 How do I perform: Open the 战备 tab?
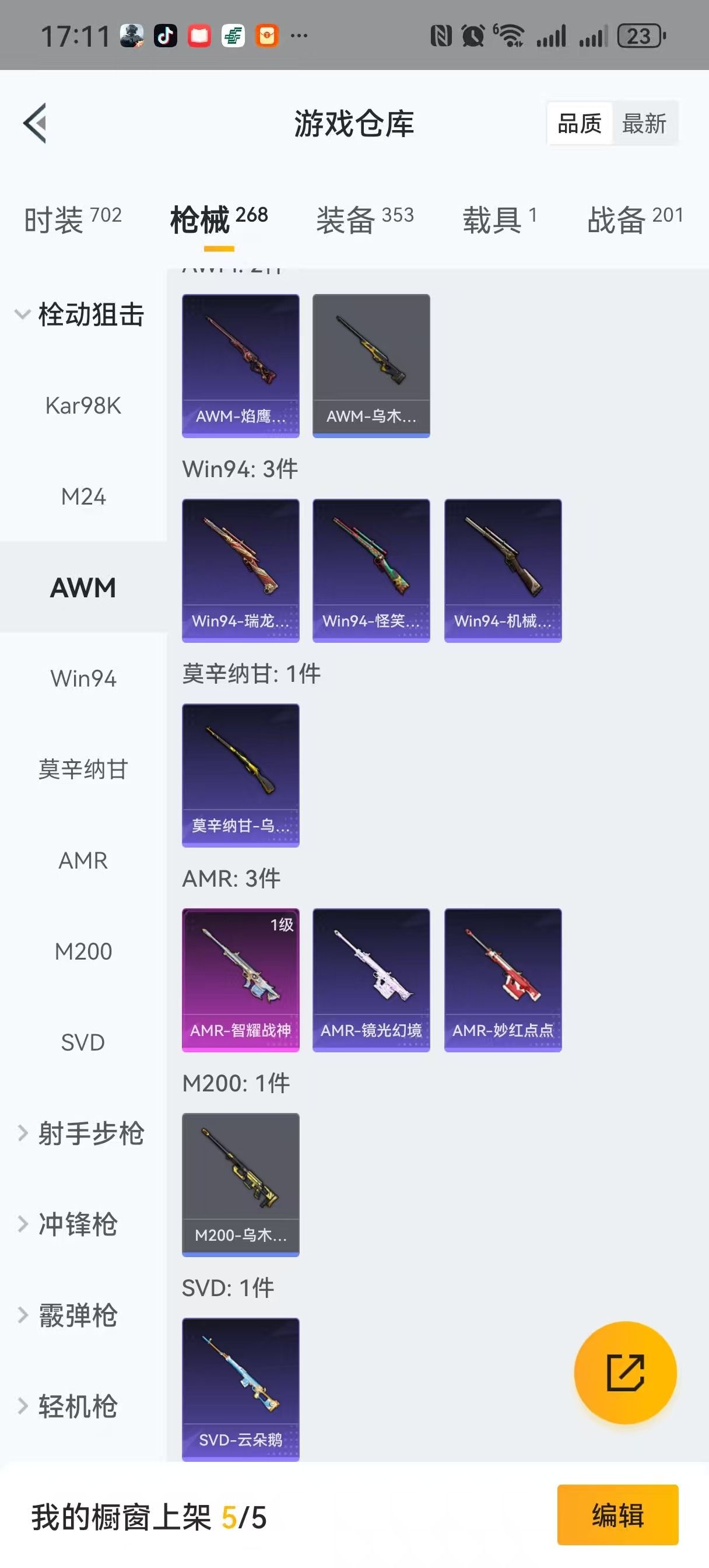click(x=634, y=219)
